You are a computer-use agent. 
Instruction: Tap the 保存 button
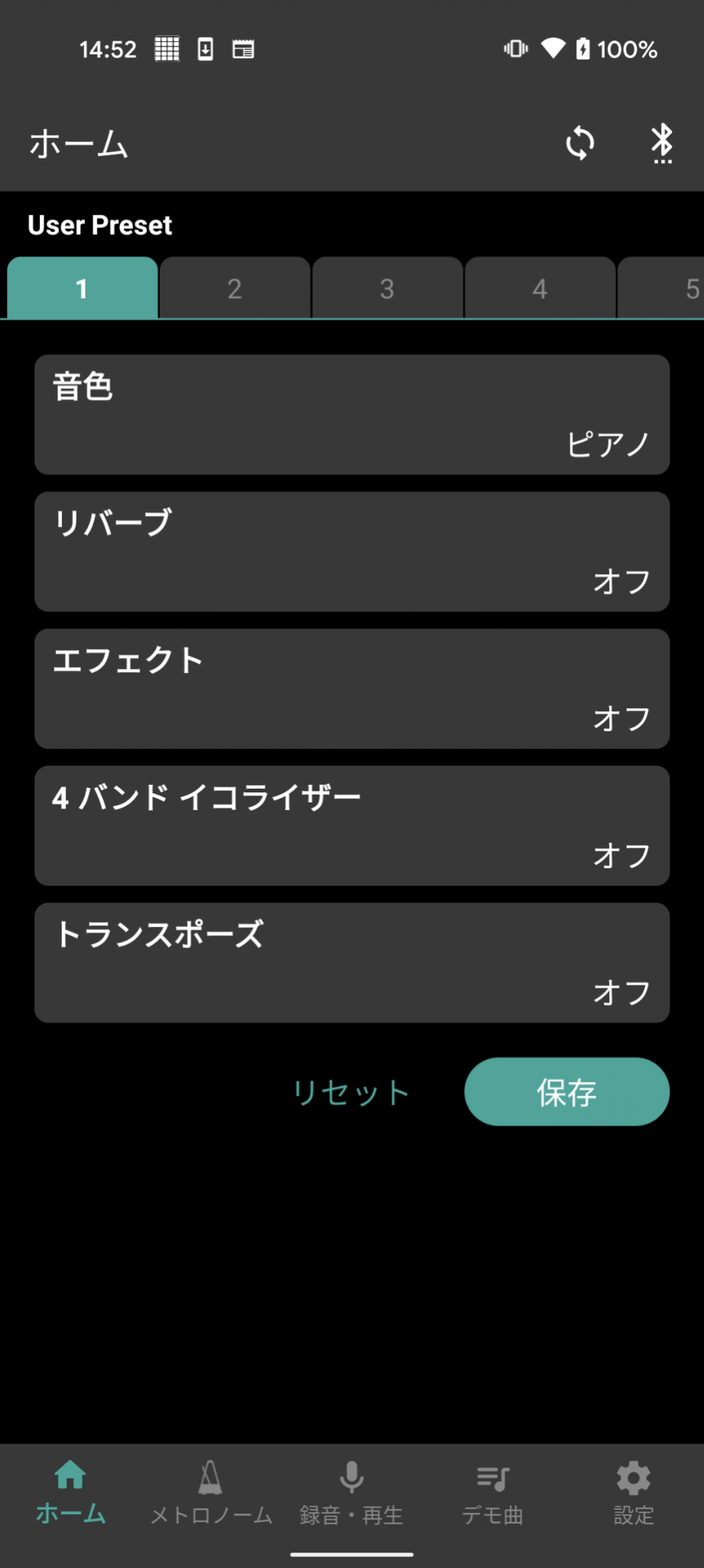click(x=566, y=1092)
